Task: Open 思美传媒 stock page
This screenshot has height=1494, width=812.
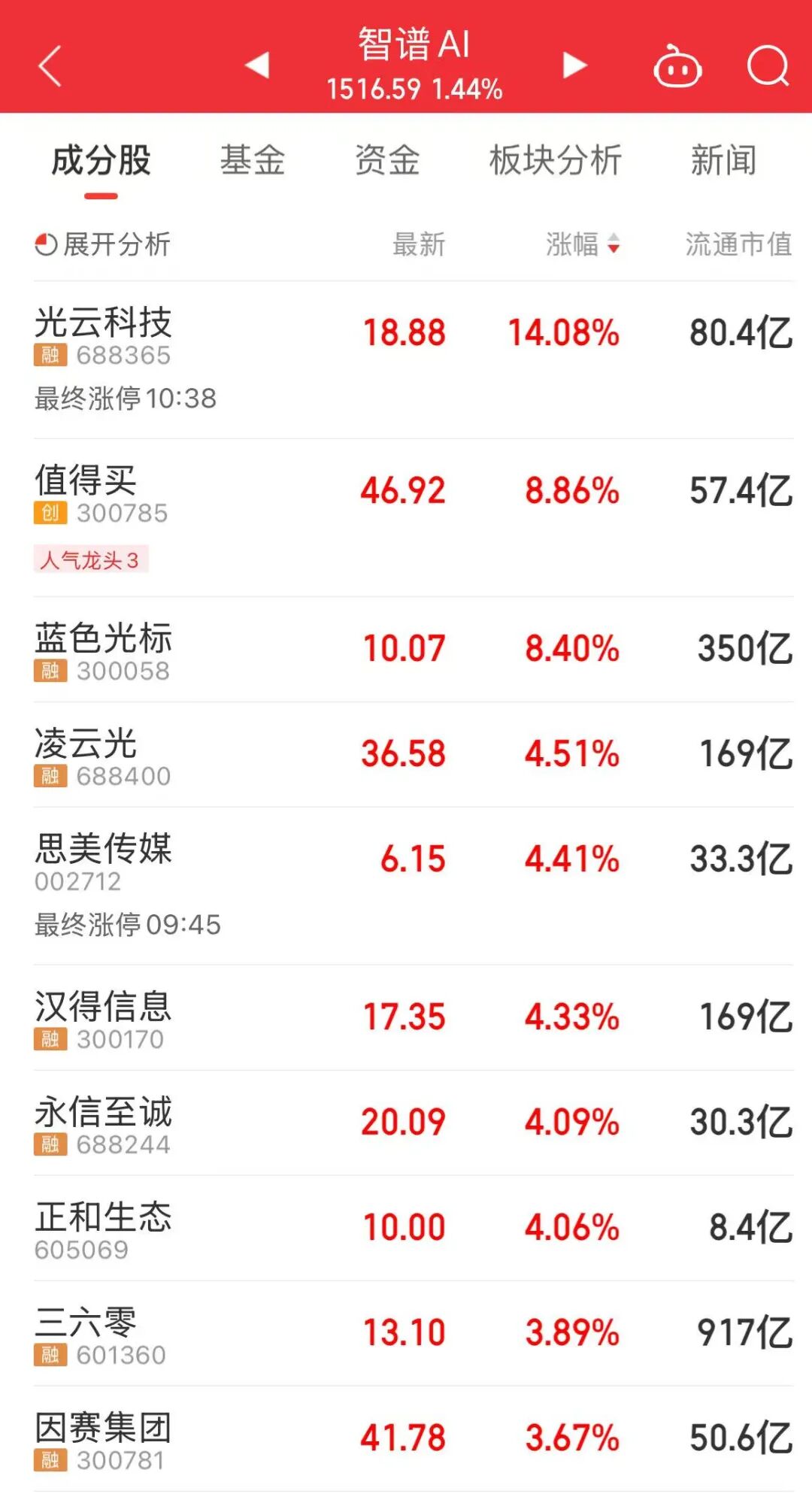Action: coord(103,850)
